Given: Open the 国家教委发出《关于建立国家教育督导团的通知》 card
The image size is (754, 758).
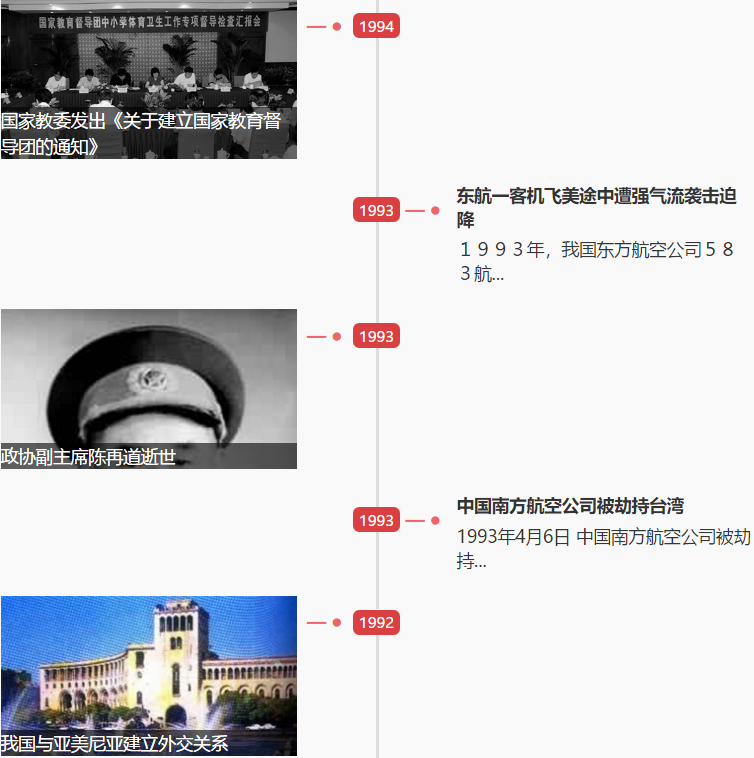Looking at the screenshot, I should [x=148, y=80].
